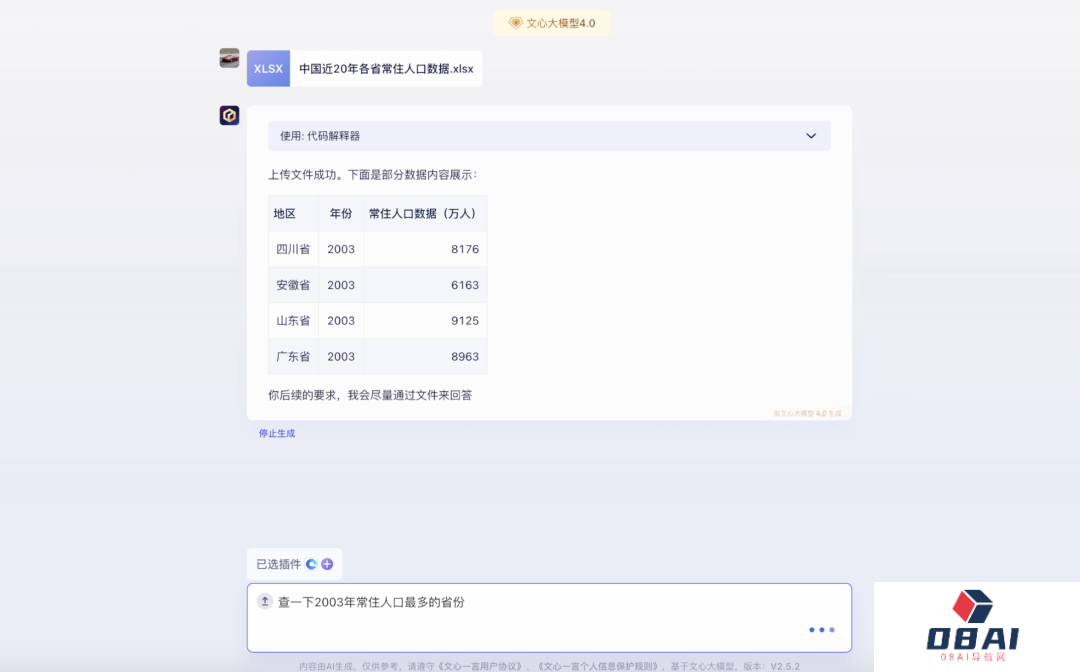
Task: Expand the 使用: 代码解释器 section
Action: point(810,136)
